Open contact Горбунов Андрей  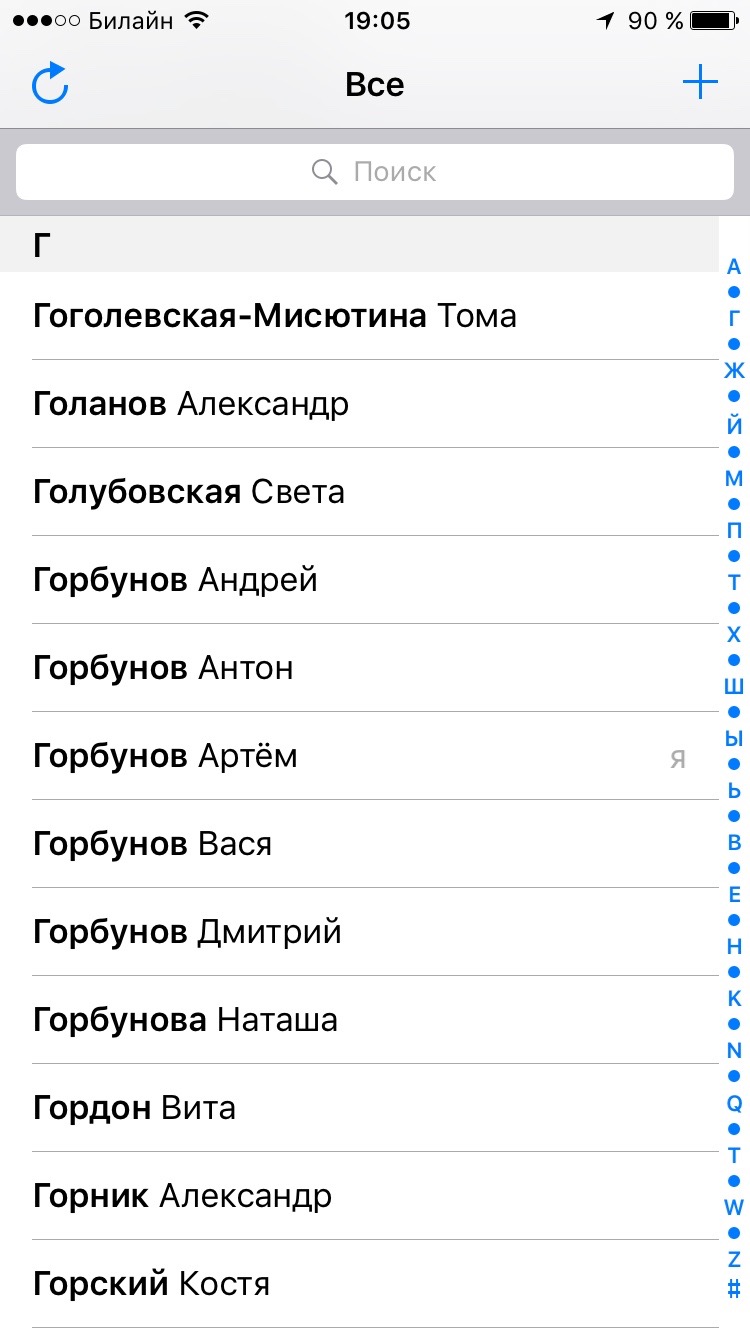[175, 580]
